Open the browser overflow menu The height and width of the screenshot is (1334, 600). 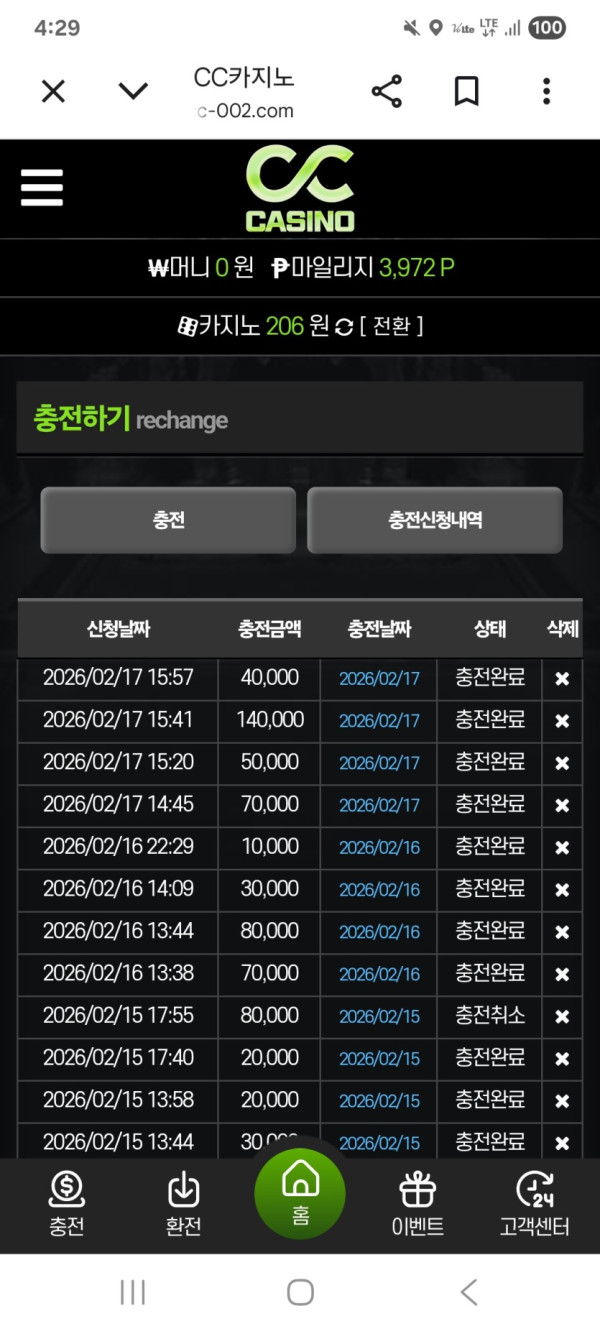546,92
